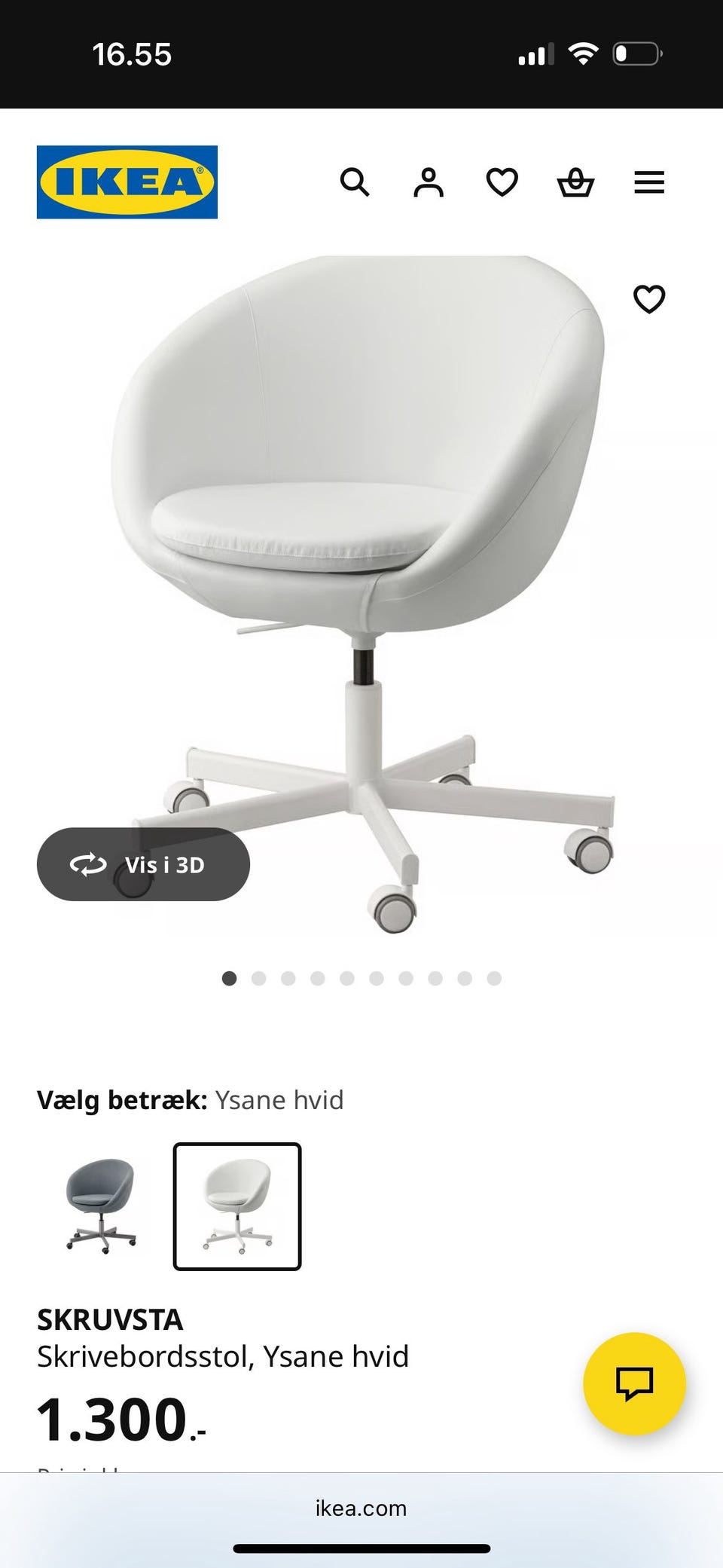
Task: Select the grey chair cover option
Action: point(101,1206)
